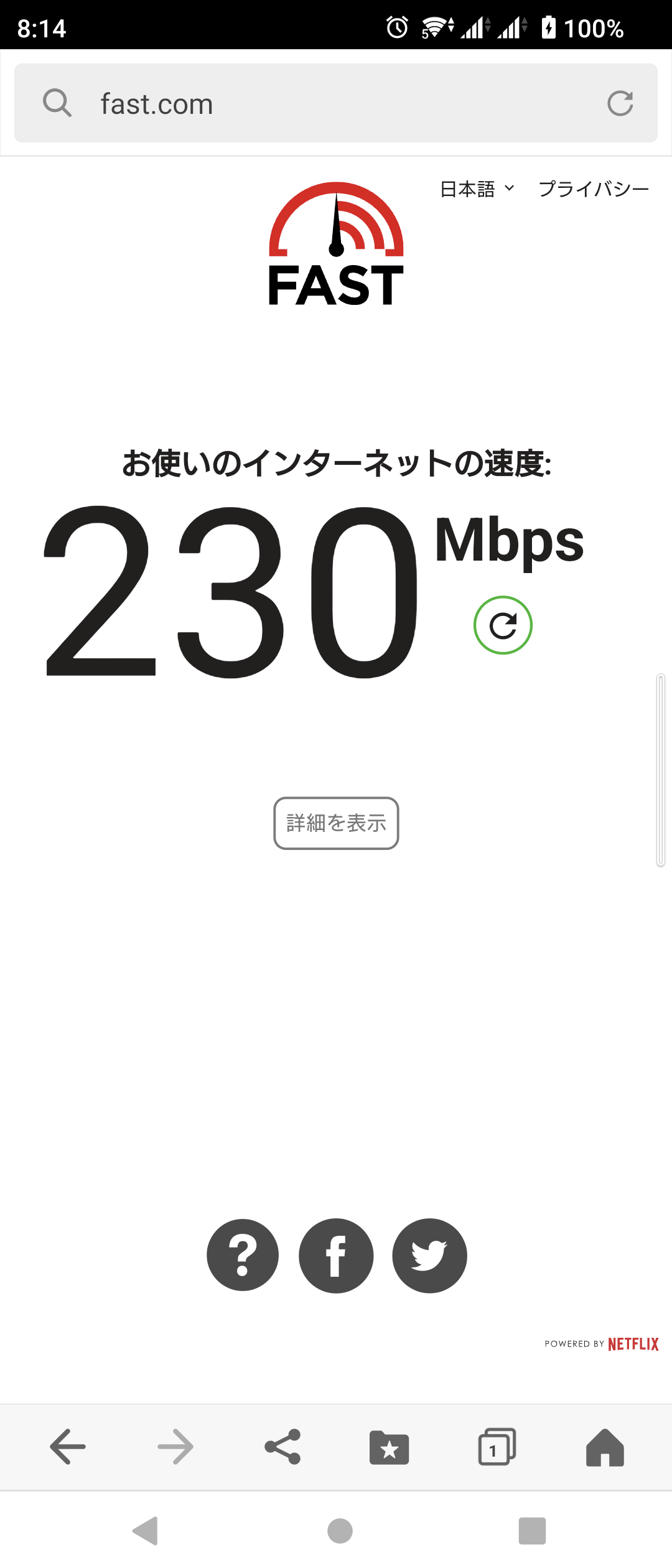Image resolution: width=672 pixels, height=1568 pixels.
Task: Share this page from the browser toolbar
Action: [282, 1447]
